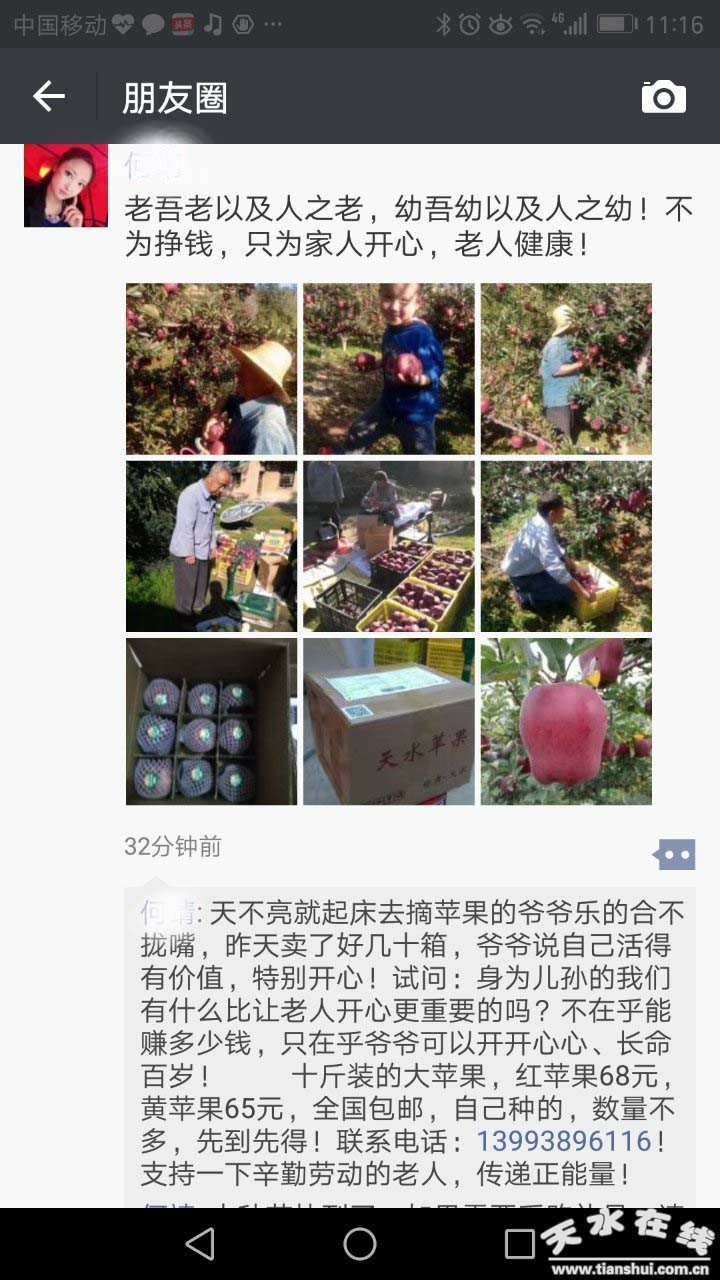
Task: Open the camera to post a moment
Action: pyautogui.click(x=663, y=97)
